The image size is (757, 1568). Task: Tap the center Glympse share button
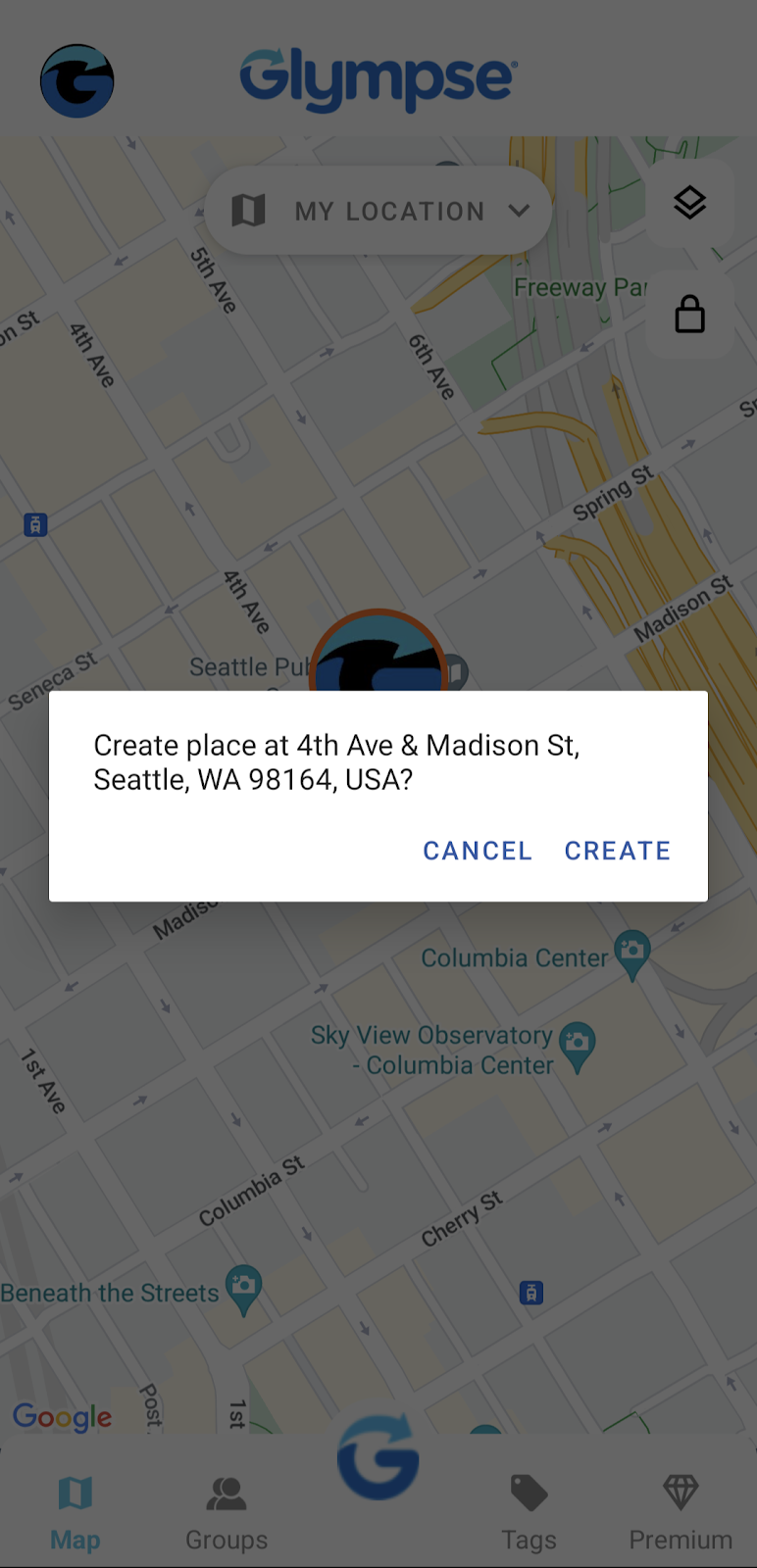point(378,1458)
